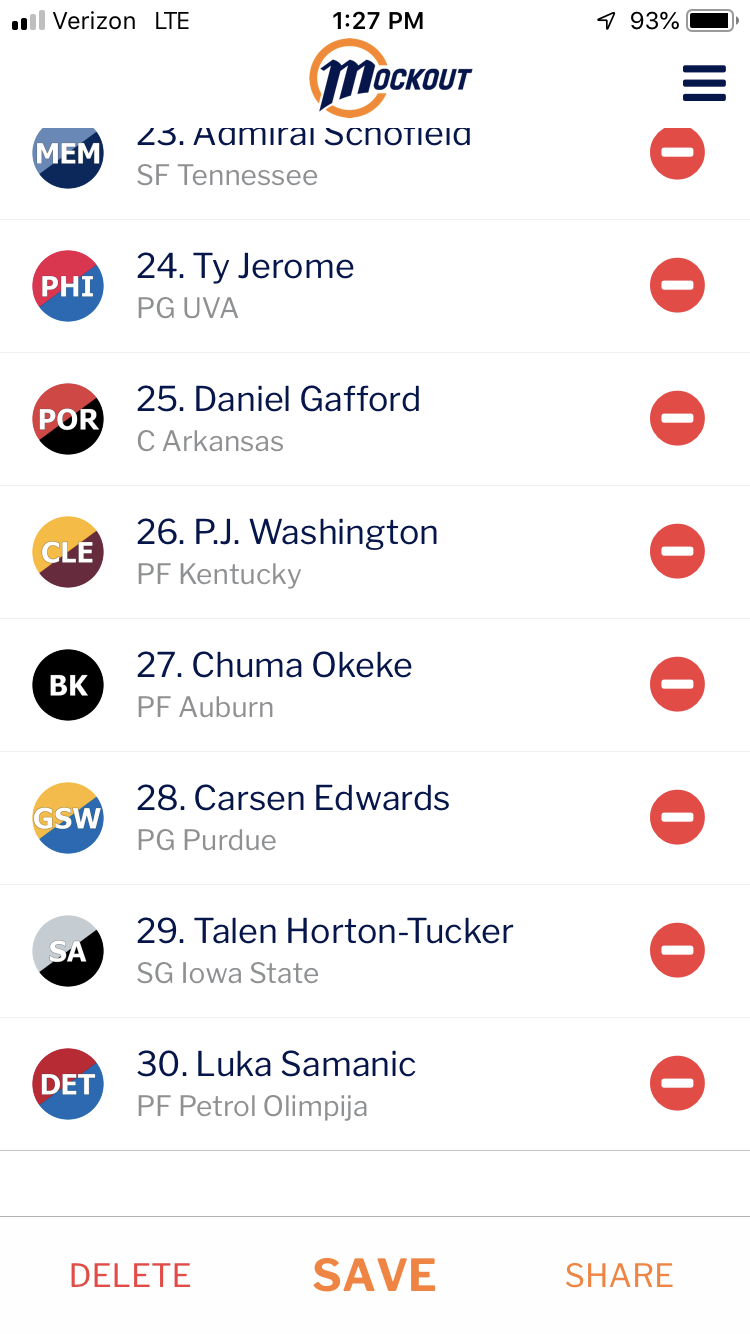Remove Chuma Okeke from the list
This screenshot has height=1334, width=750.
click(x=677, y=684)
